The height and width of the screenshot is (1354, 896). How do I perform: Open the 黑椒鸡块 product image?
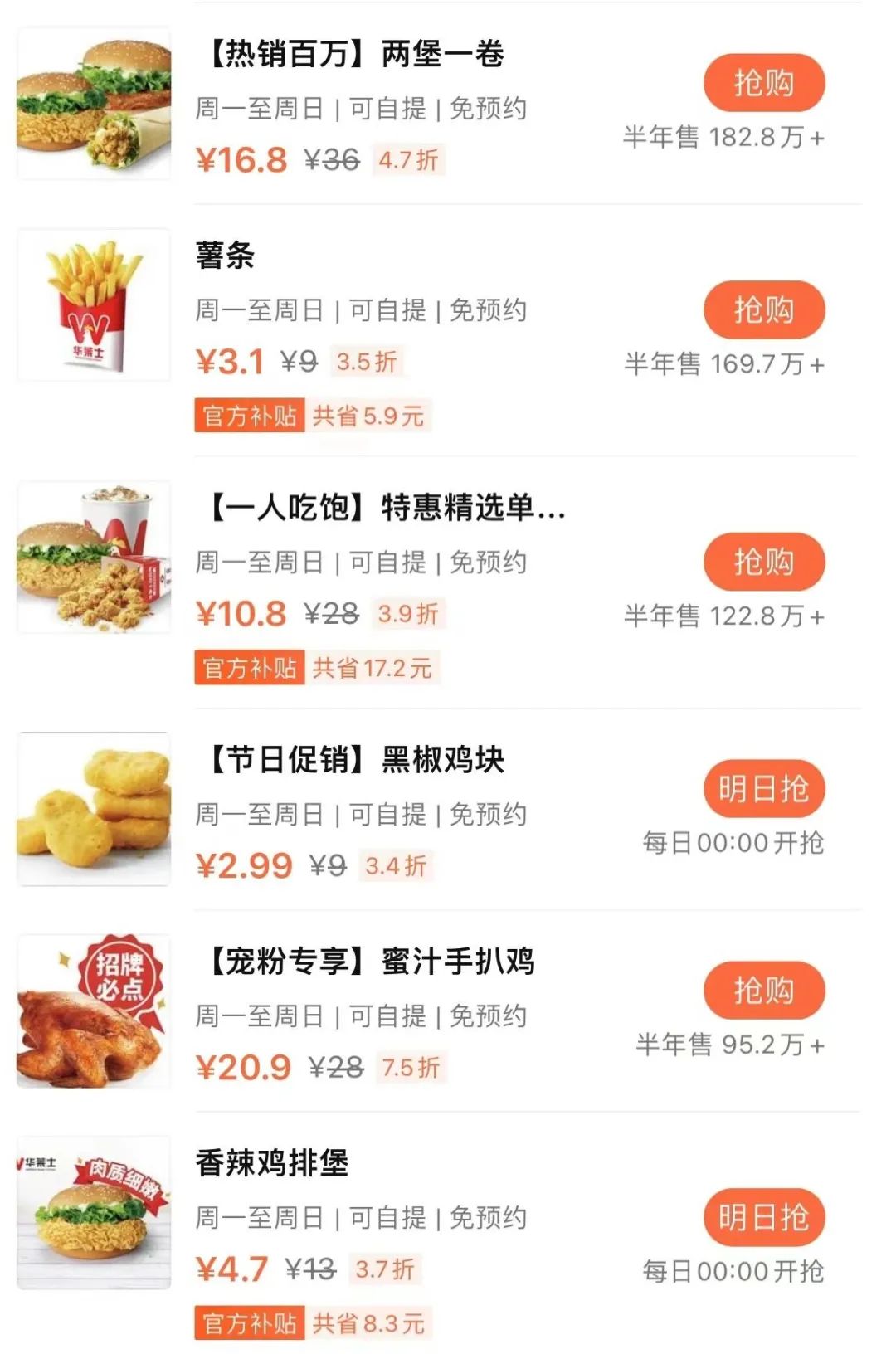[x=94, y=809]
